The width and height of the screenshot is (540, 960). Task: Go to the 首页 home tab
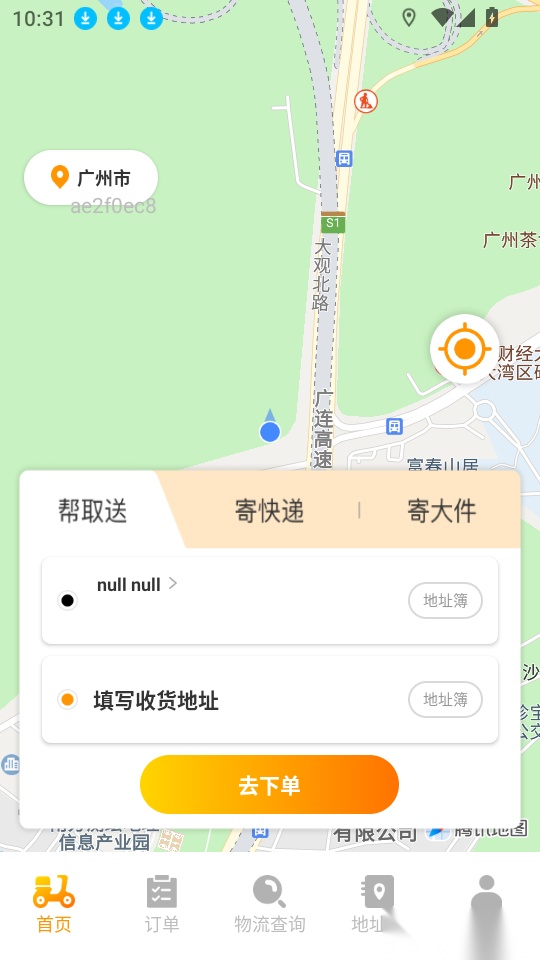pyautogui.click(x=54, y=905)
